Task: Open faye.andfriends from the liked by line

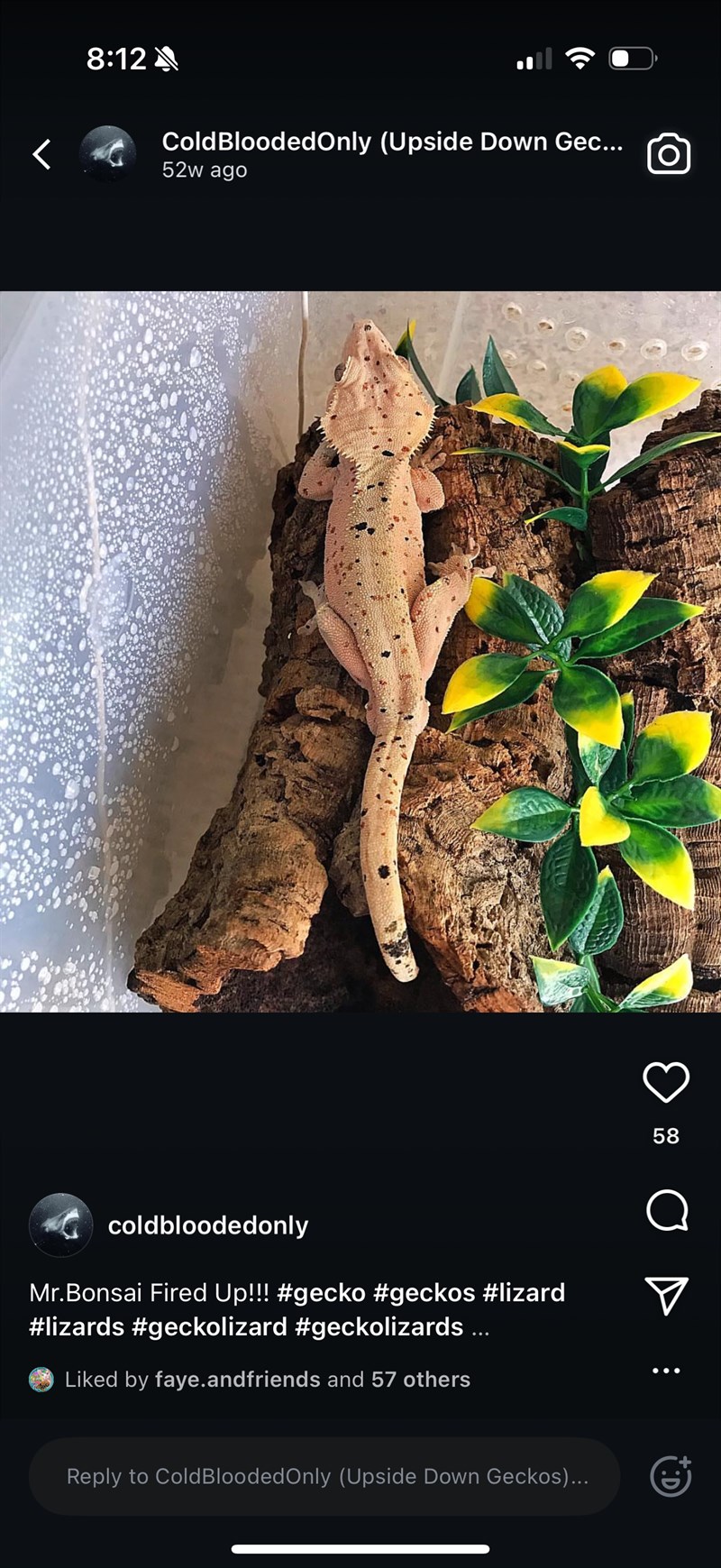Action: [237, 1380]
